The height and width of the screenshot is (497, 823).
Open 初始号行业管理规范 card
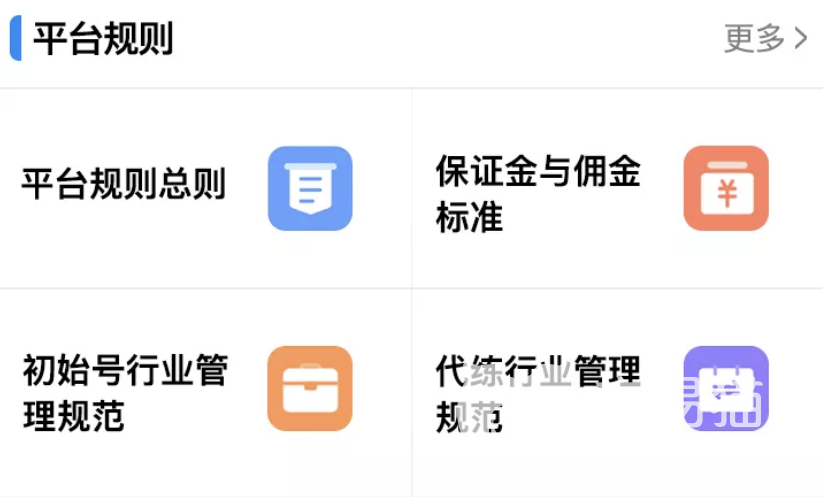(205, 389)
